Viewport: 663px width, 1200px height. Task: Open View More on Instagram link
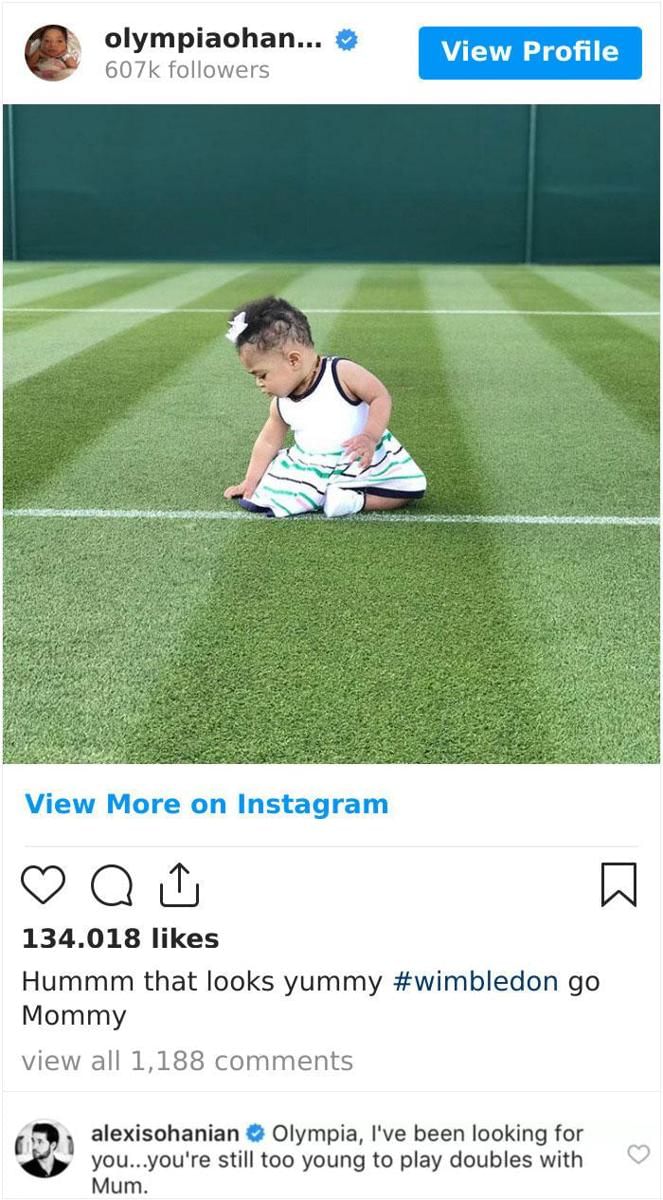[206, 804]
